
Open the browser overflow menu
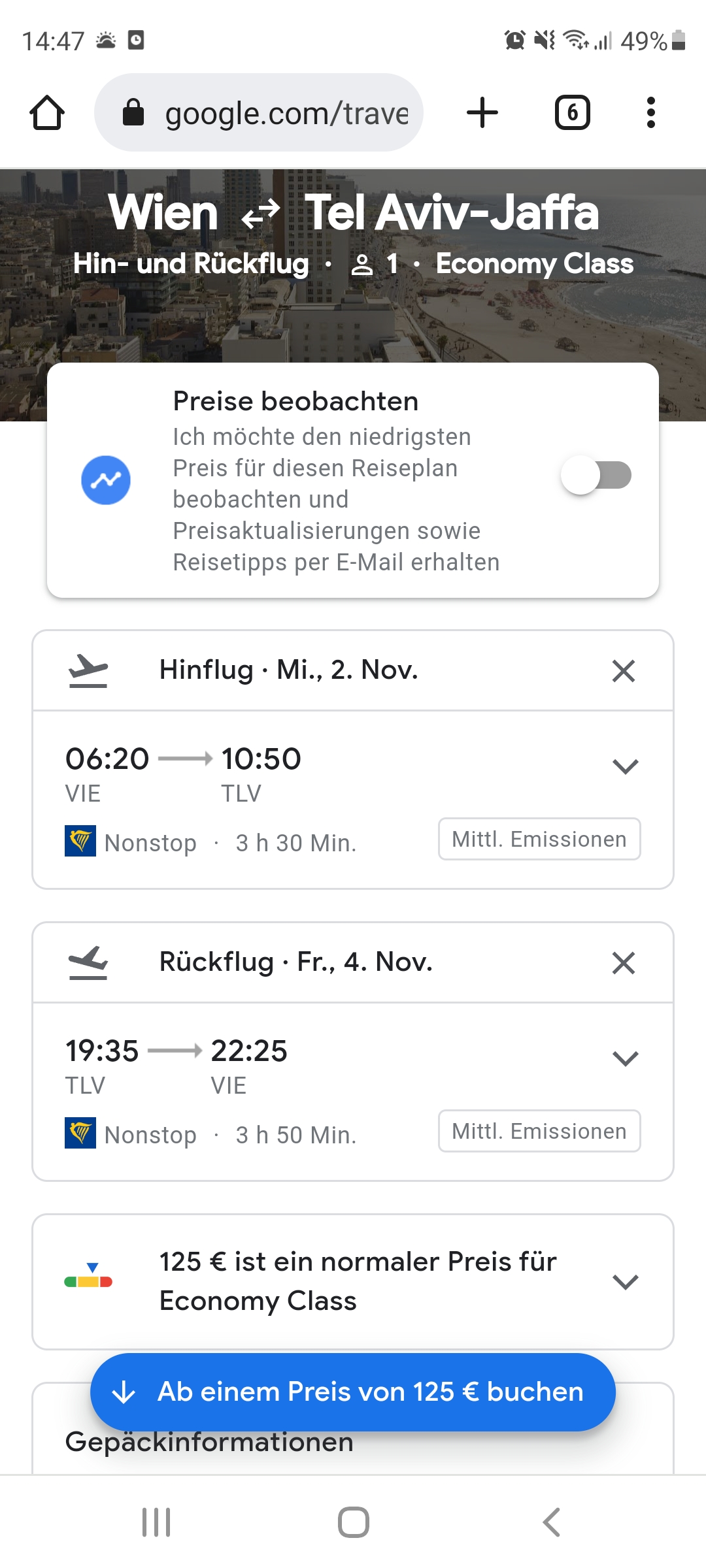[x=650, y=112]
